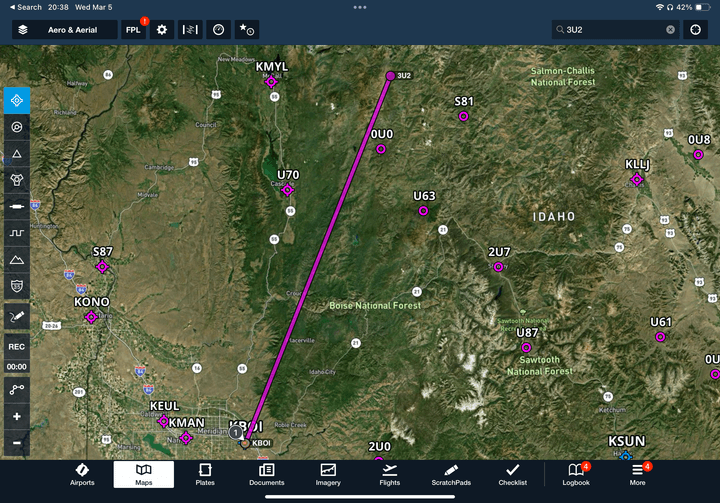Select the KMYL airport marker

(271, 81)
